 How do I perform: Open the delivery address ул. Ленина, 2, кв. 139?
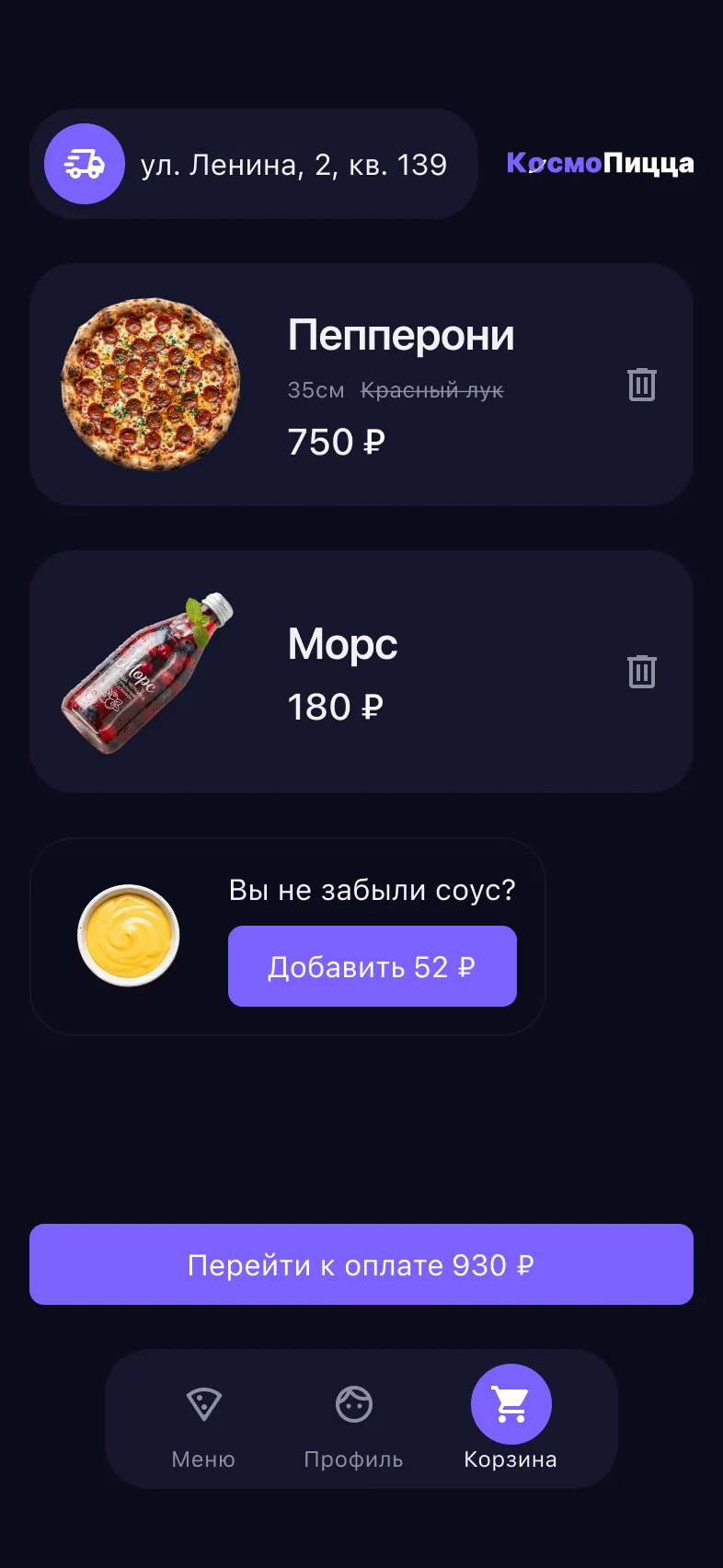pyautogui.click(x=294, y=164)
